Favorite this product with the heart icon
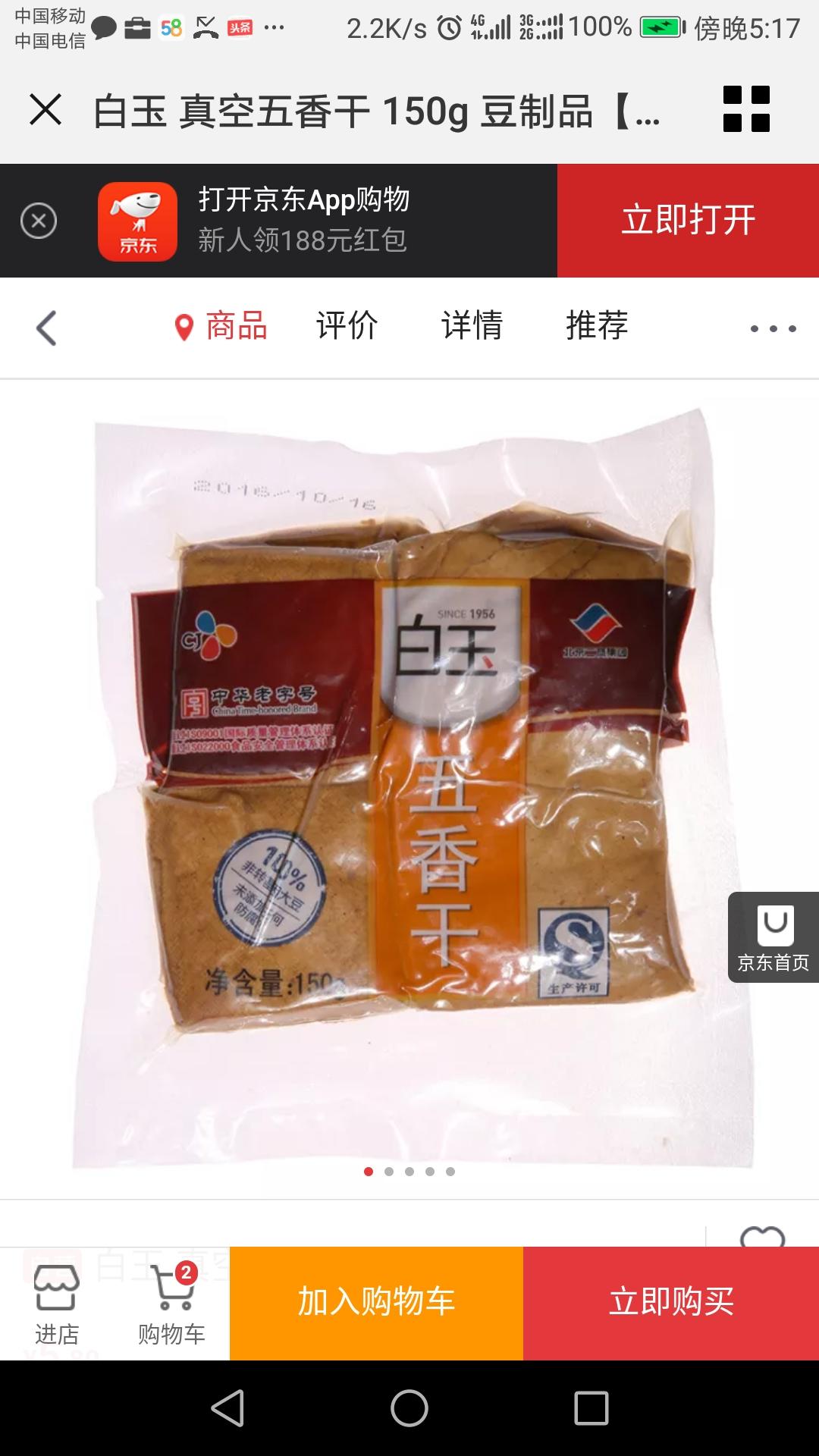Viewport: 819px width, 1456px height. point(762,1236)
